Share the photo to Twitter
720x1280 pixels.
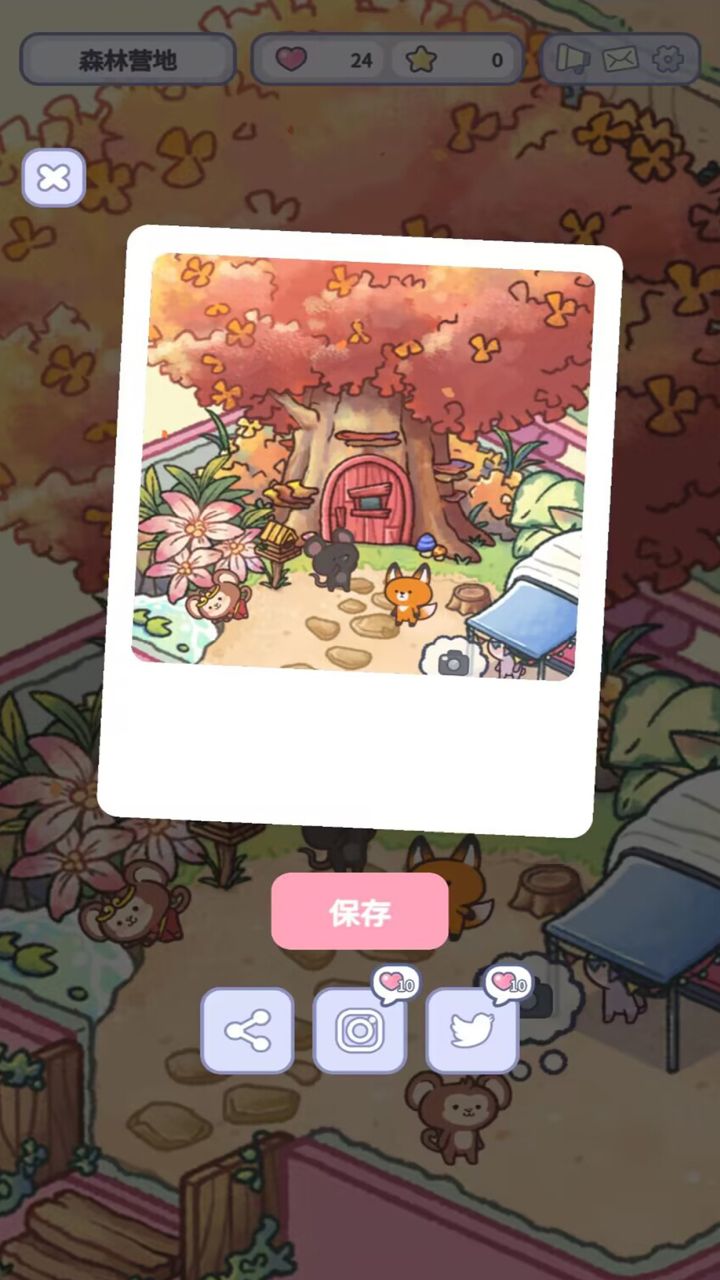click(x=471, y=1030)
